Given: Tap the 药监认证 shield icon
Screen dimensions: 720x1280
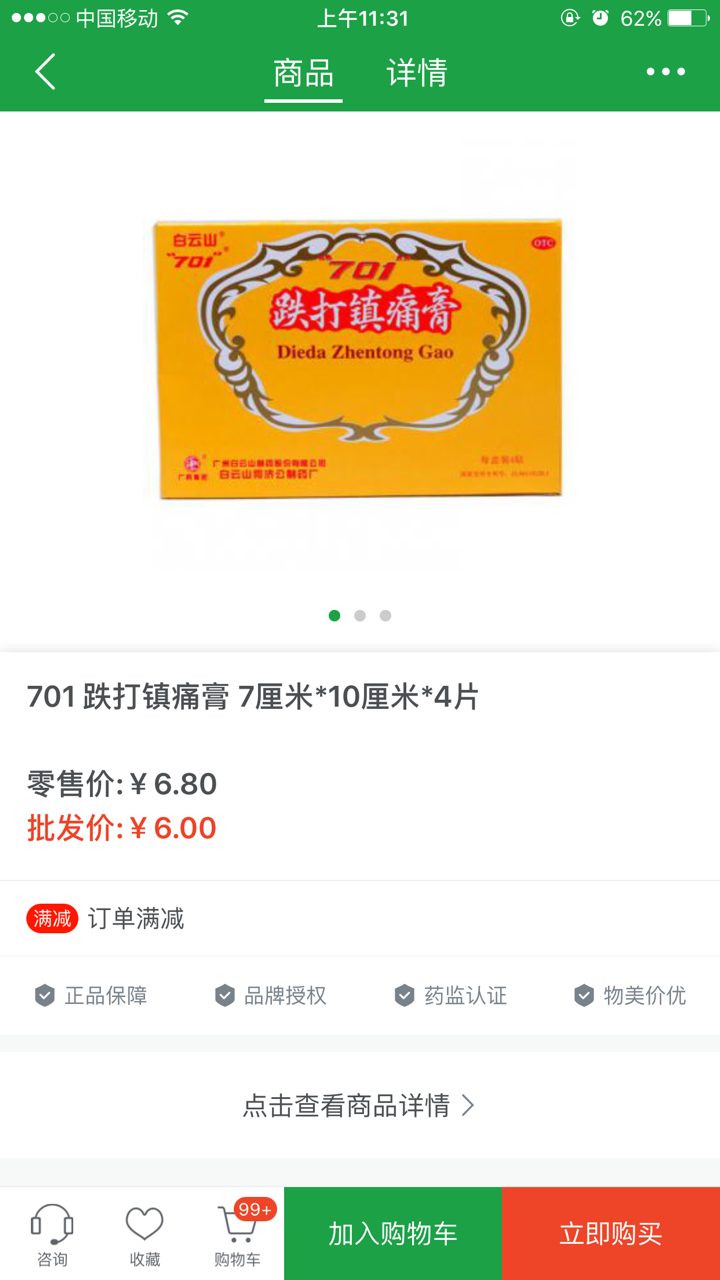Looking at the screenshot, I should [404, 995].
